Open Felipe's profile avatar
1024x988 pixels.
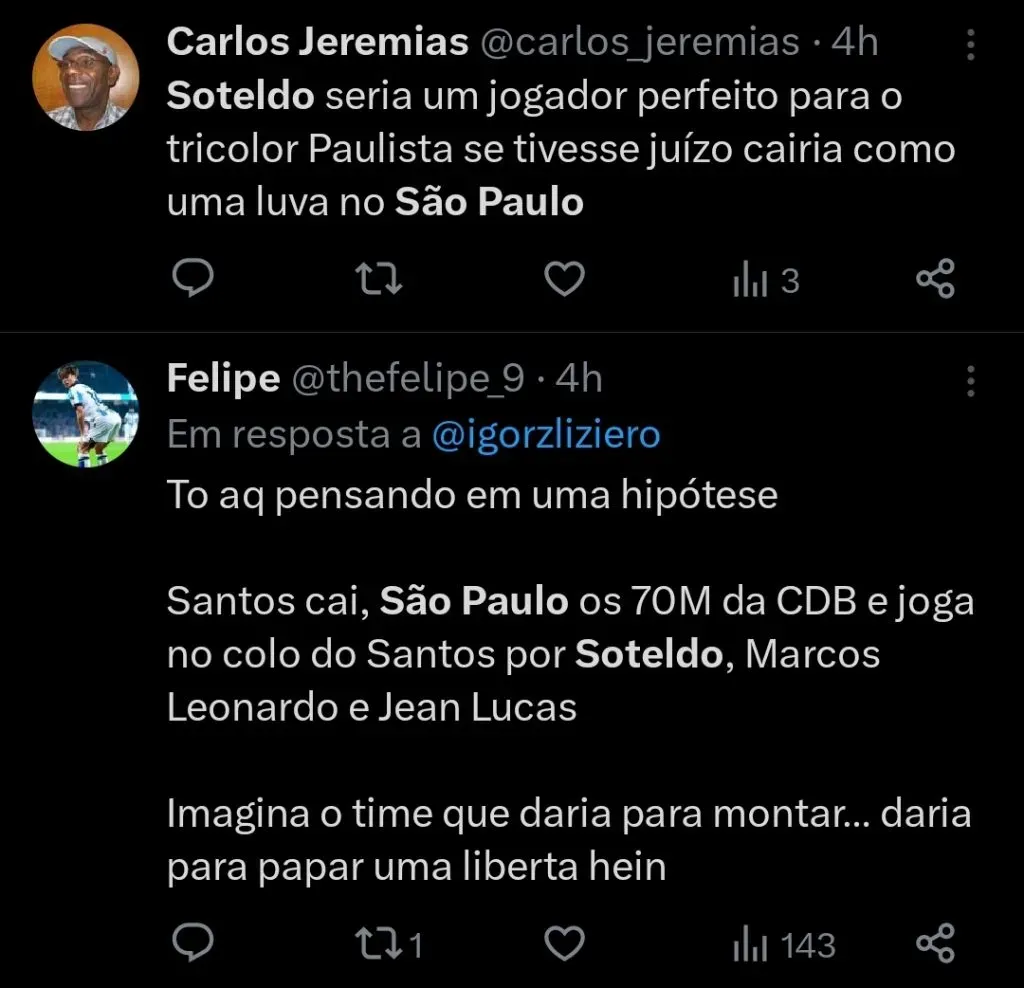point(86,414)
